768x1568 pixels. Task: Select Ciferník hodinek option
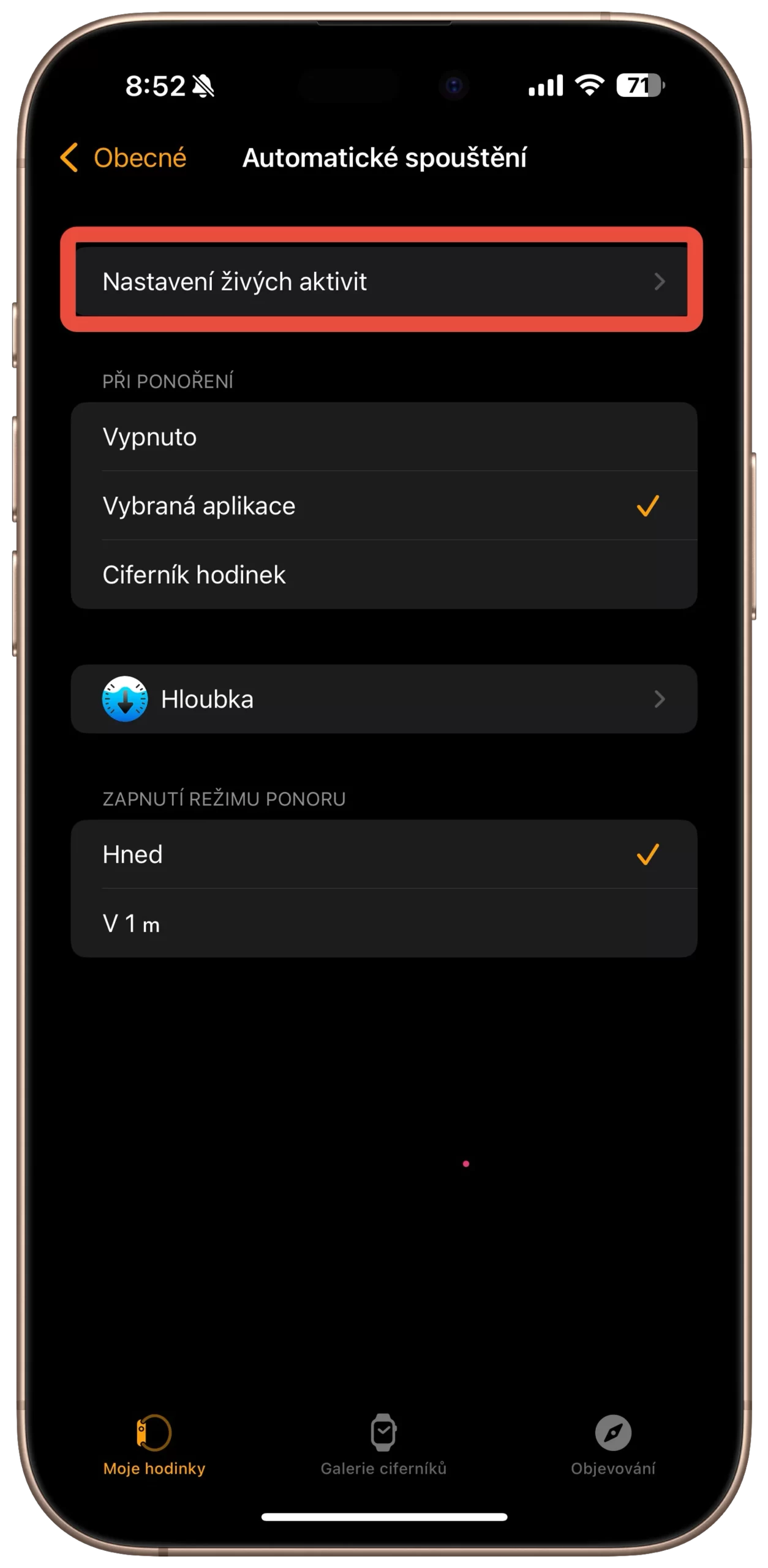click(383, 575)
